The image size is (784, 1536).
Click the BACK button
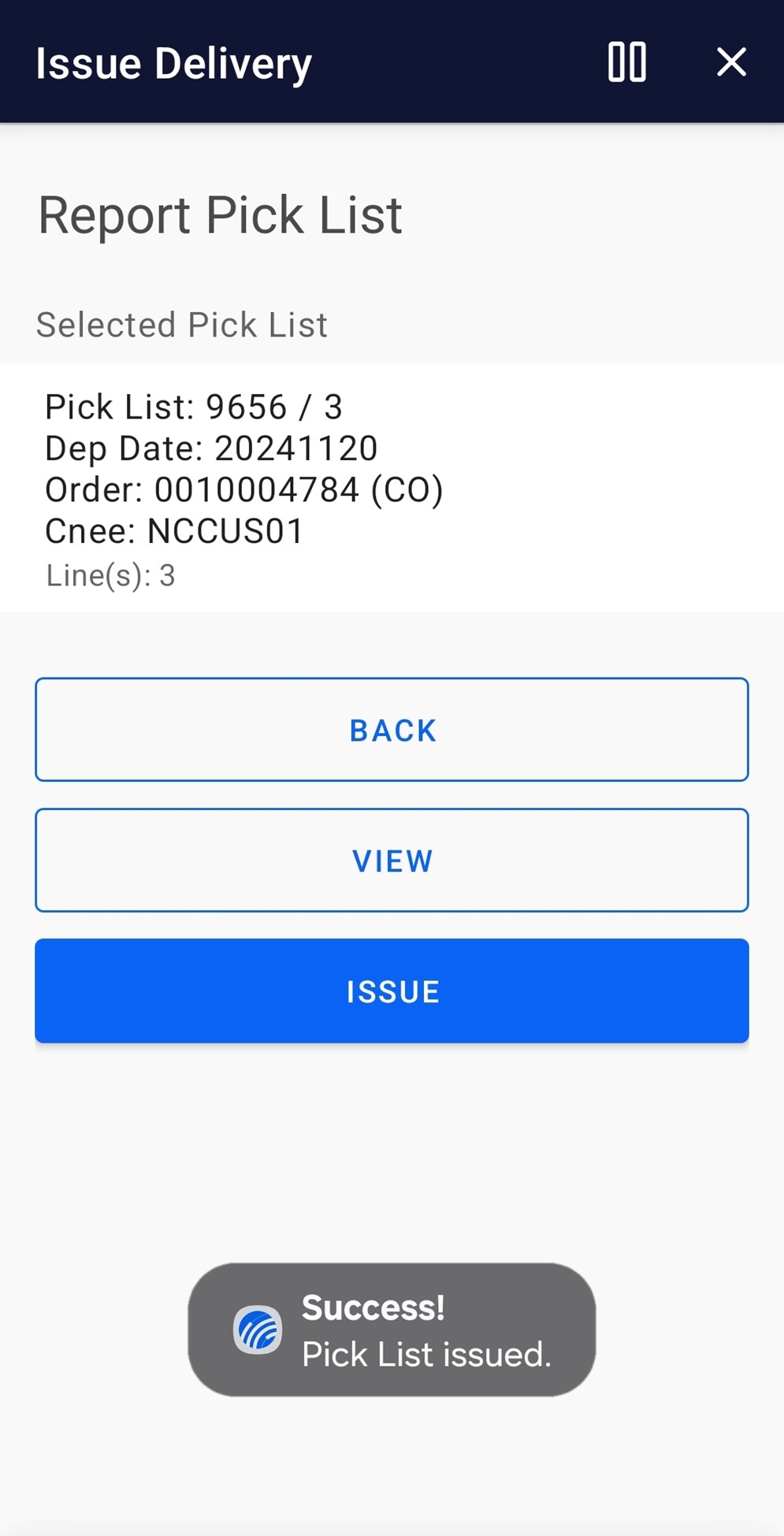[392, 730]
